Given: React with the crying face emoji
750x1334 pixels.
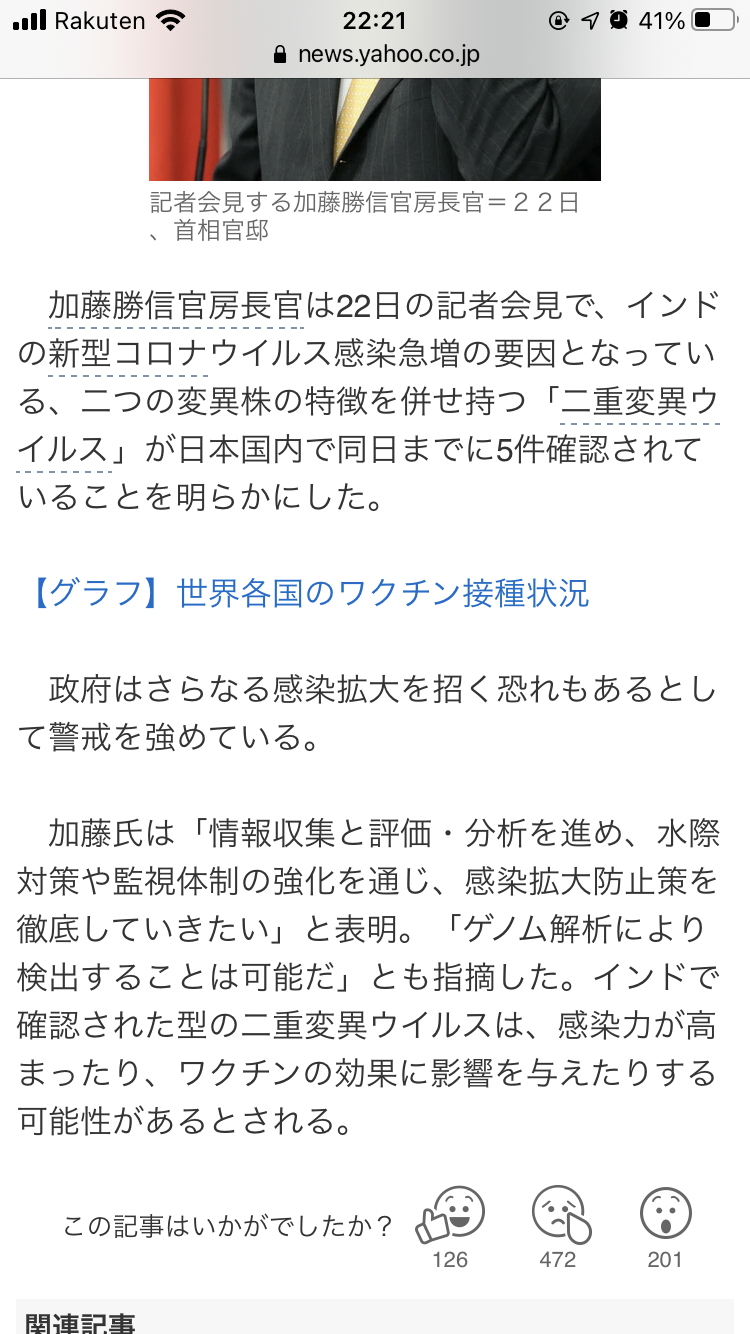Looking at the screenshot, I should click(558, 1216).
